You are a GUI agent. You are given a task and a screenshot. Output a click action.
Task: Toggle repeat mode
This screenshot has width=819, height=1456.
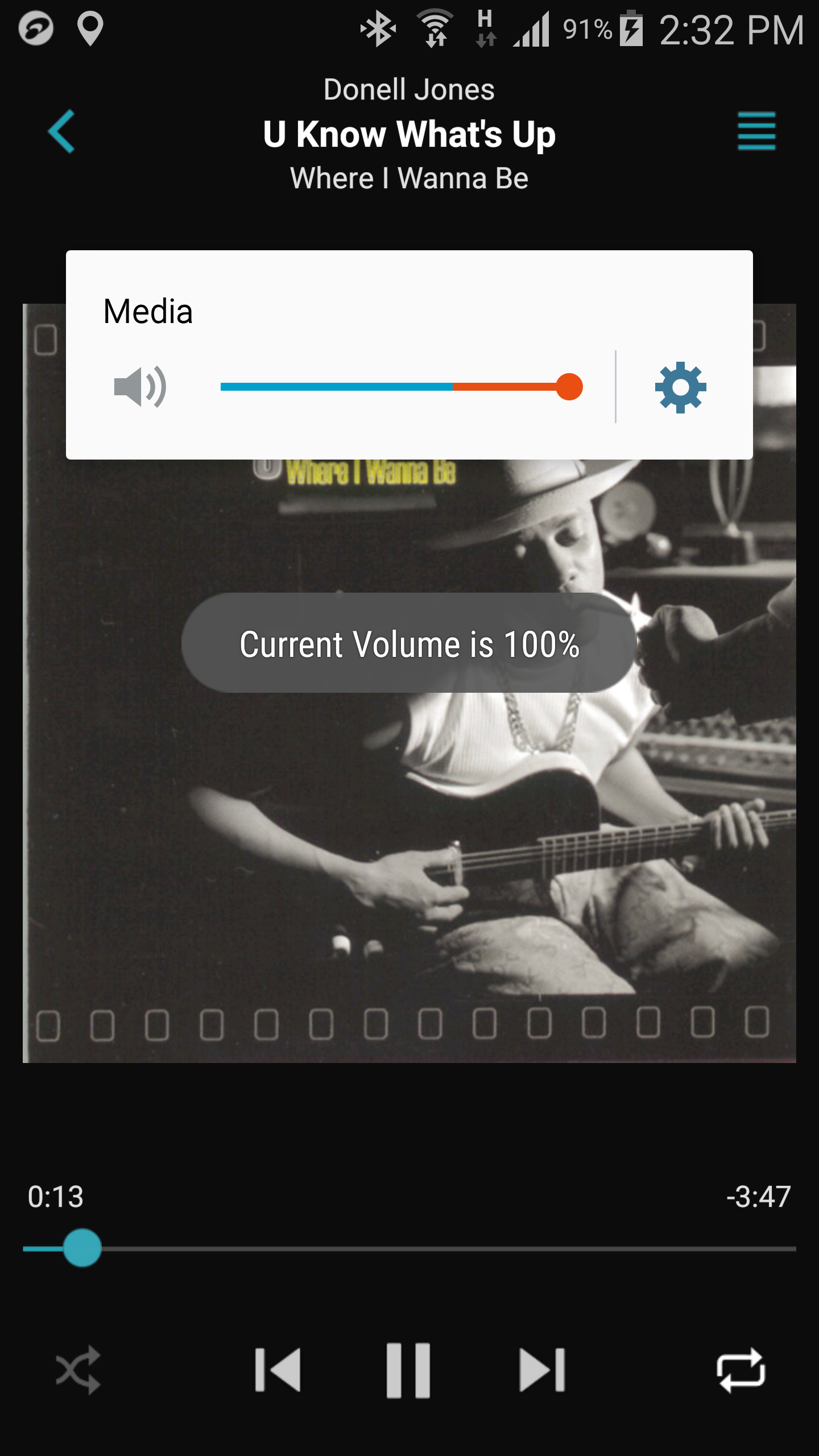741,1370
